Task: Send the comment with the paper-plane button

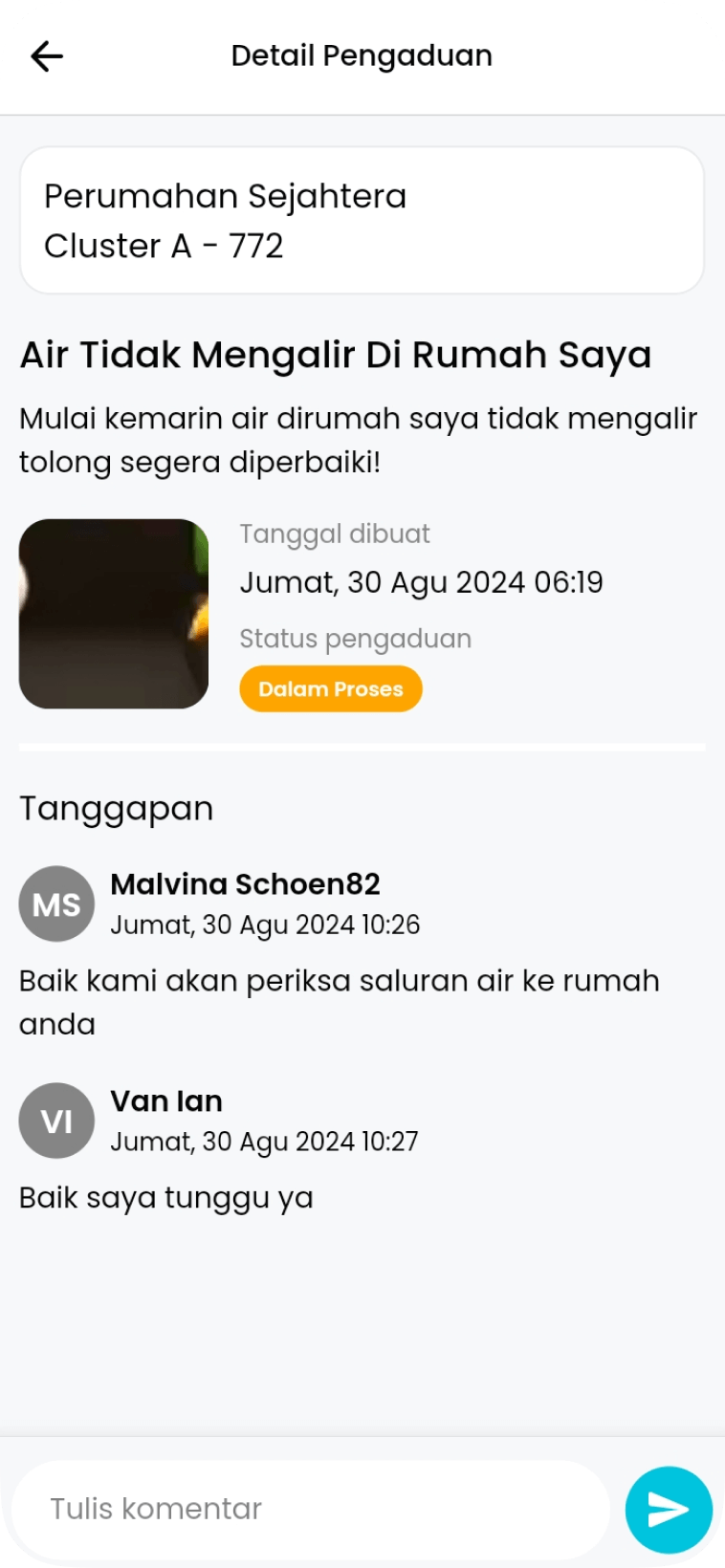Action: (x=669, y=1510)
